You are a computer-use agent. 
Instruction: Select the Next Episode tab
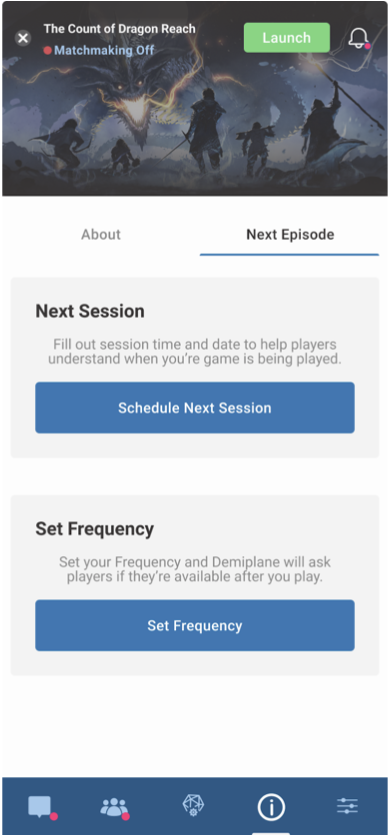290,235
